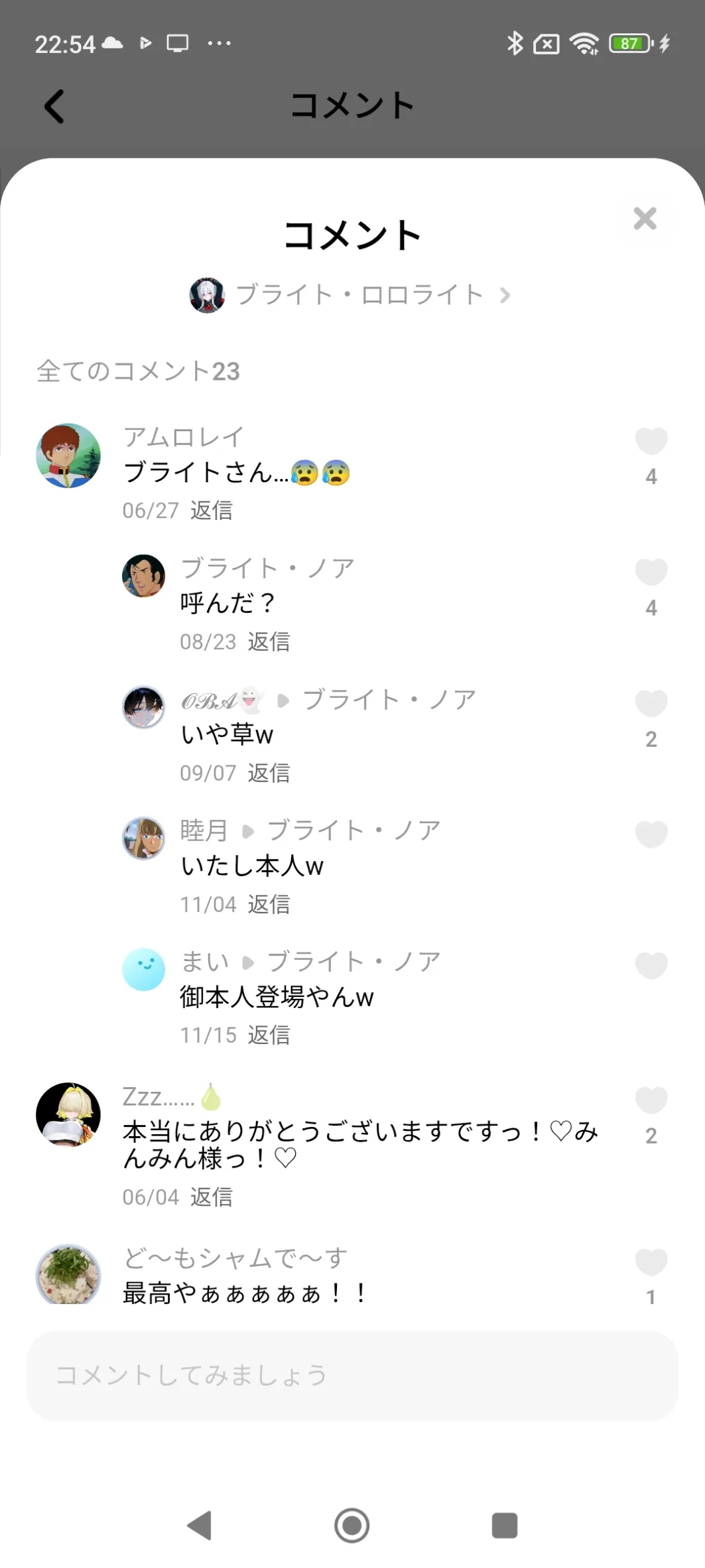Like アムロレイ's comment
Screen dimensions: 705x1568
click(651, 441)
